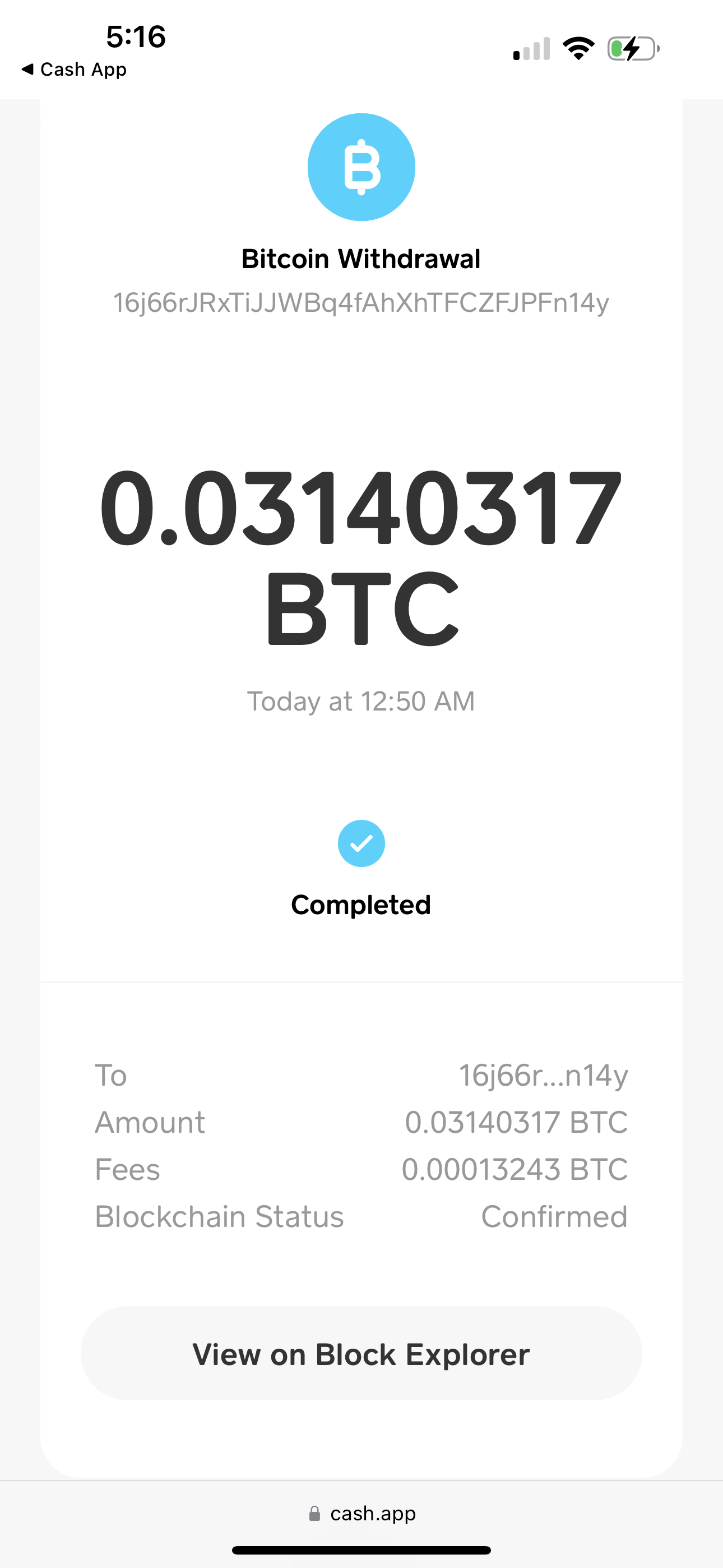Tap the cash.app address bar
The width and height of the screenshot is (723, 1568).
tap(361, 1513)
